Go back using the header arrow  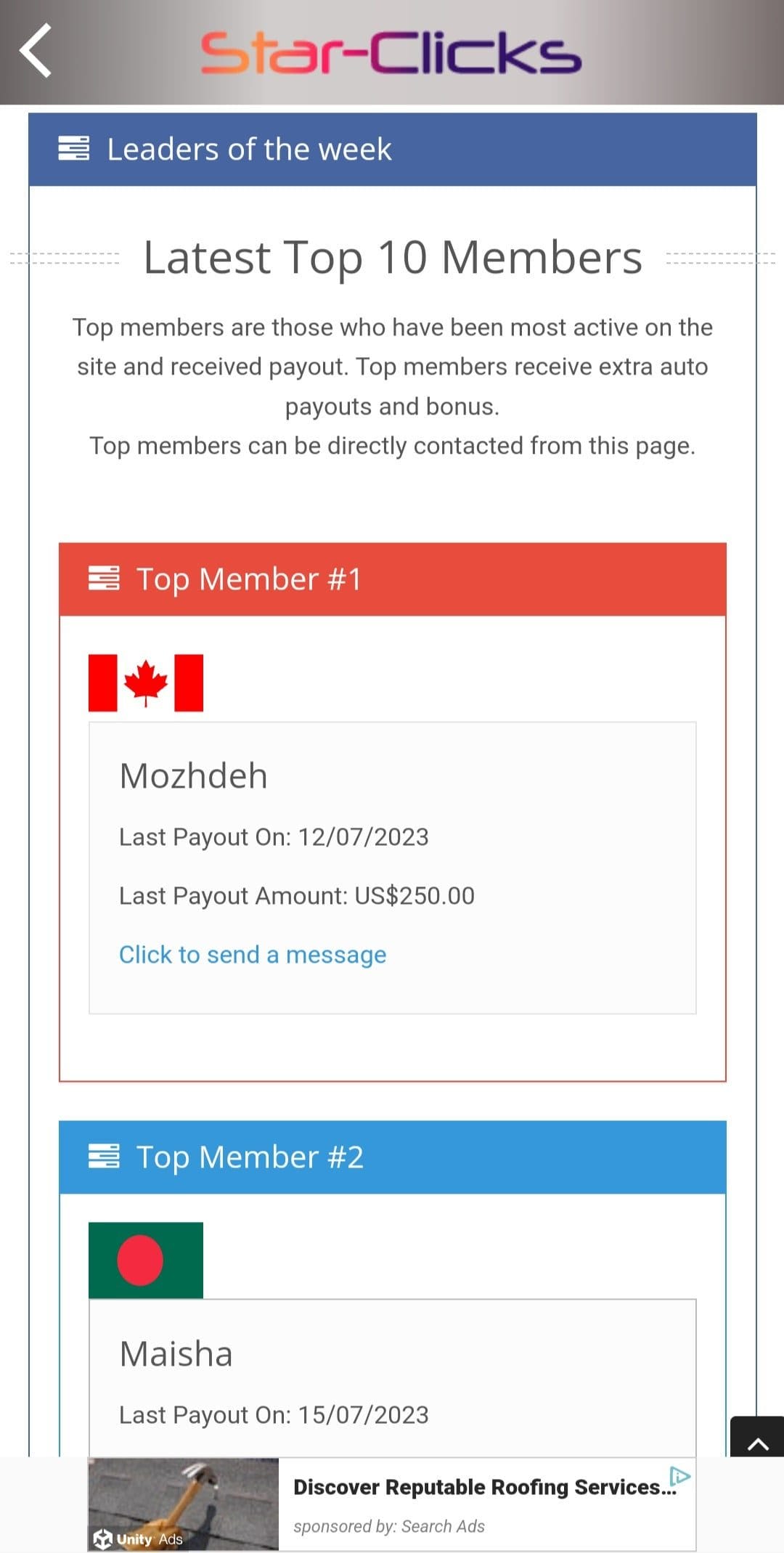[x=36, y=50]
